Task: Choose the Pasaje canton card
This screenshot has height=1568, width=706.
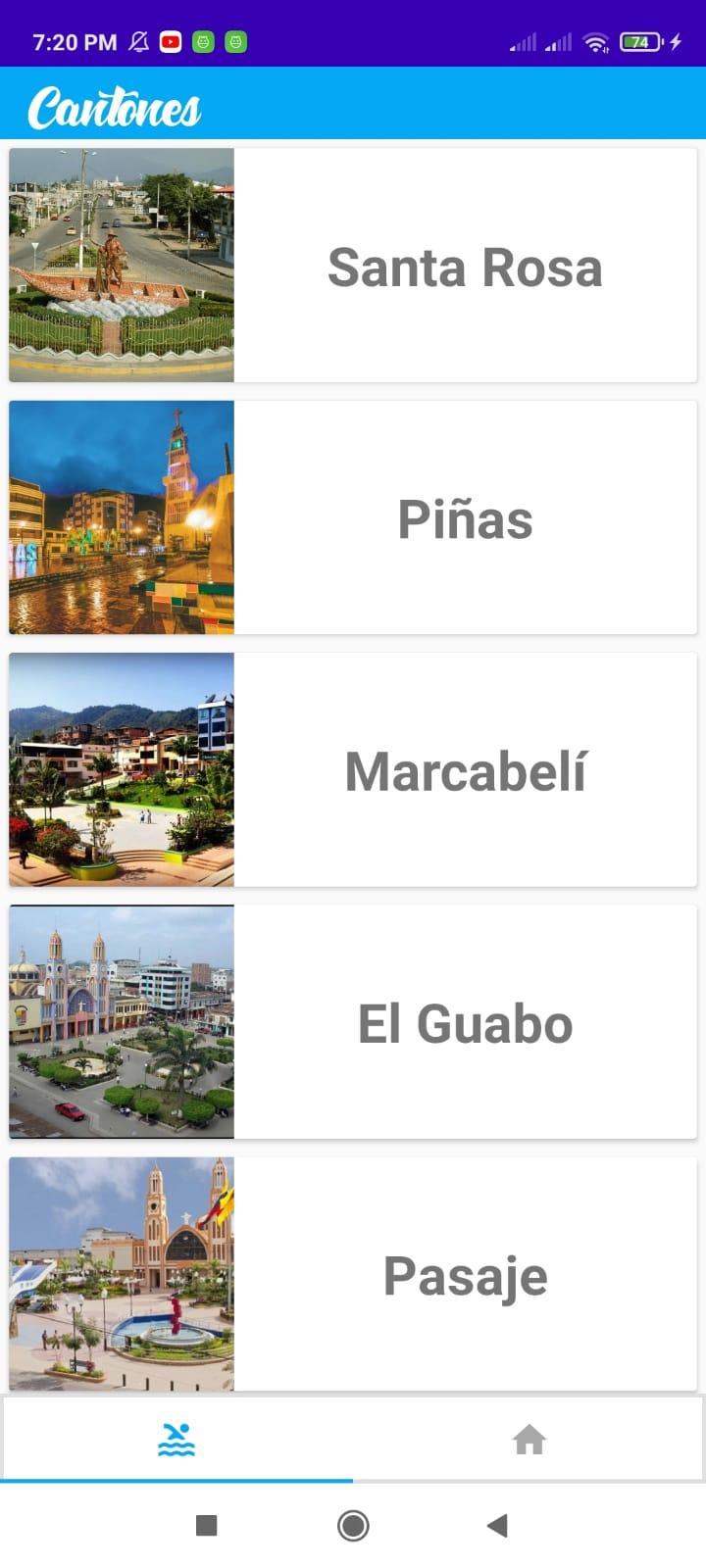Action: coord(353,1274)
